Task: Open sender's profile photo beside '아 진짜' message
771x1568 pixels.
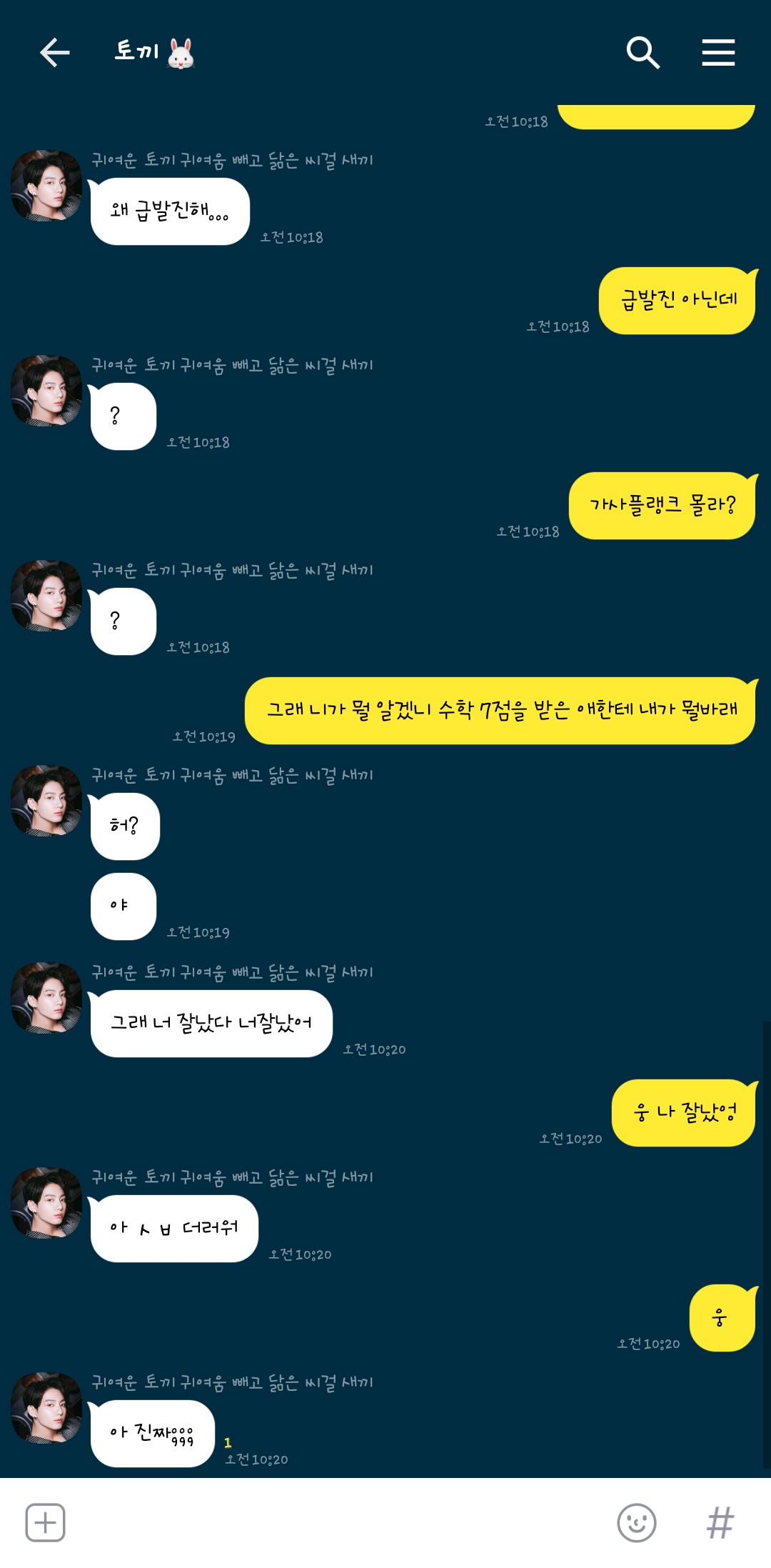Action: click(46, 1407)
